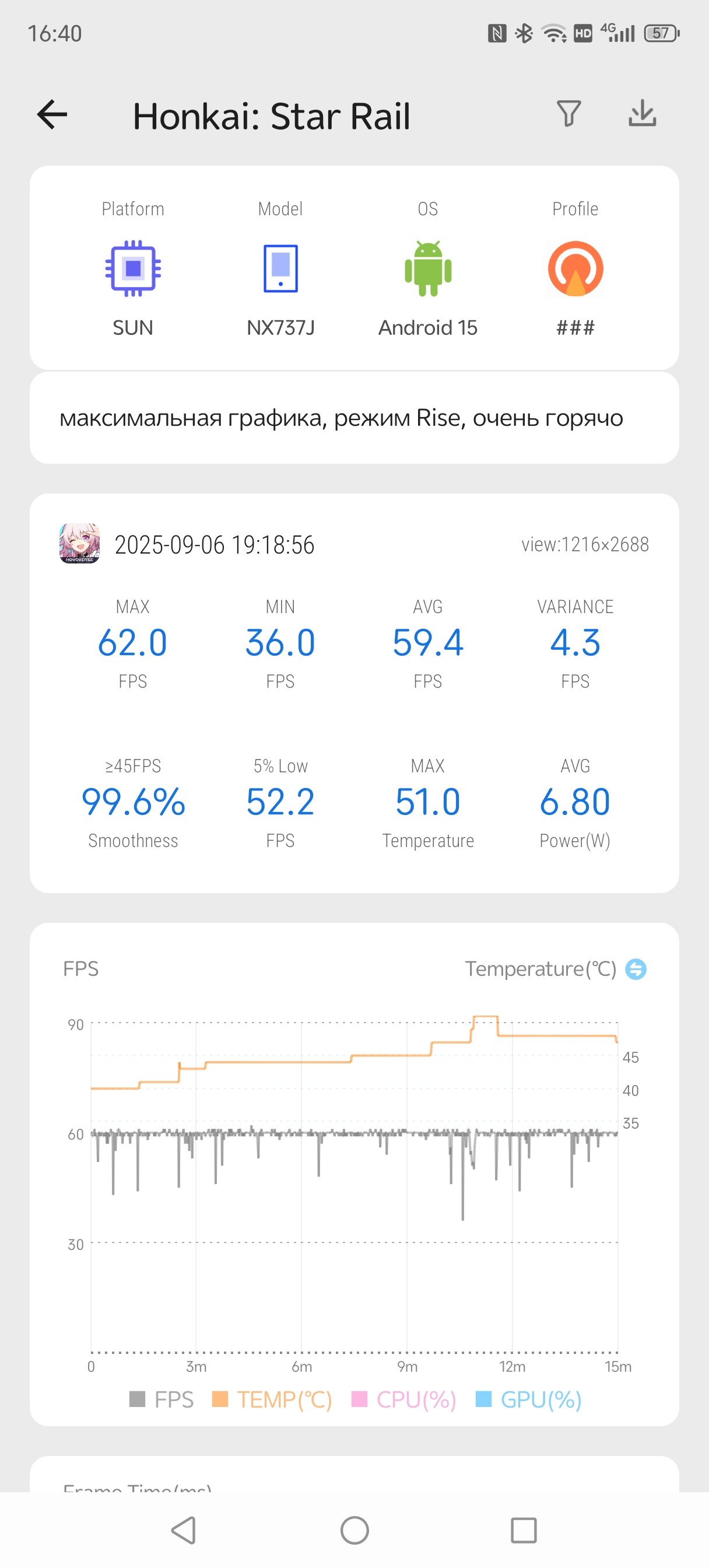709x1568 pixels.
Task: Toggle the TEMP(℃) series in legend
Action: tap(272, 1399)
